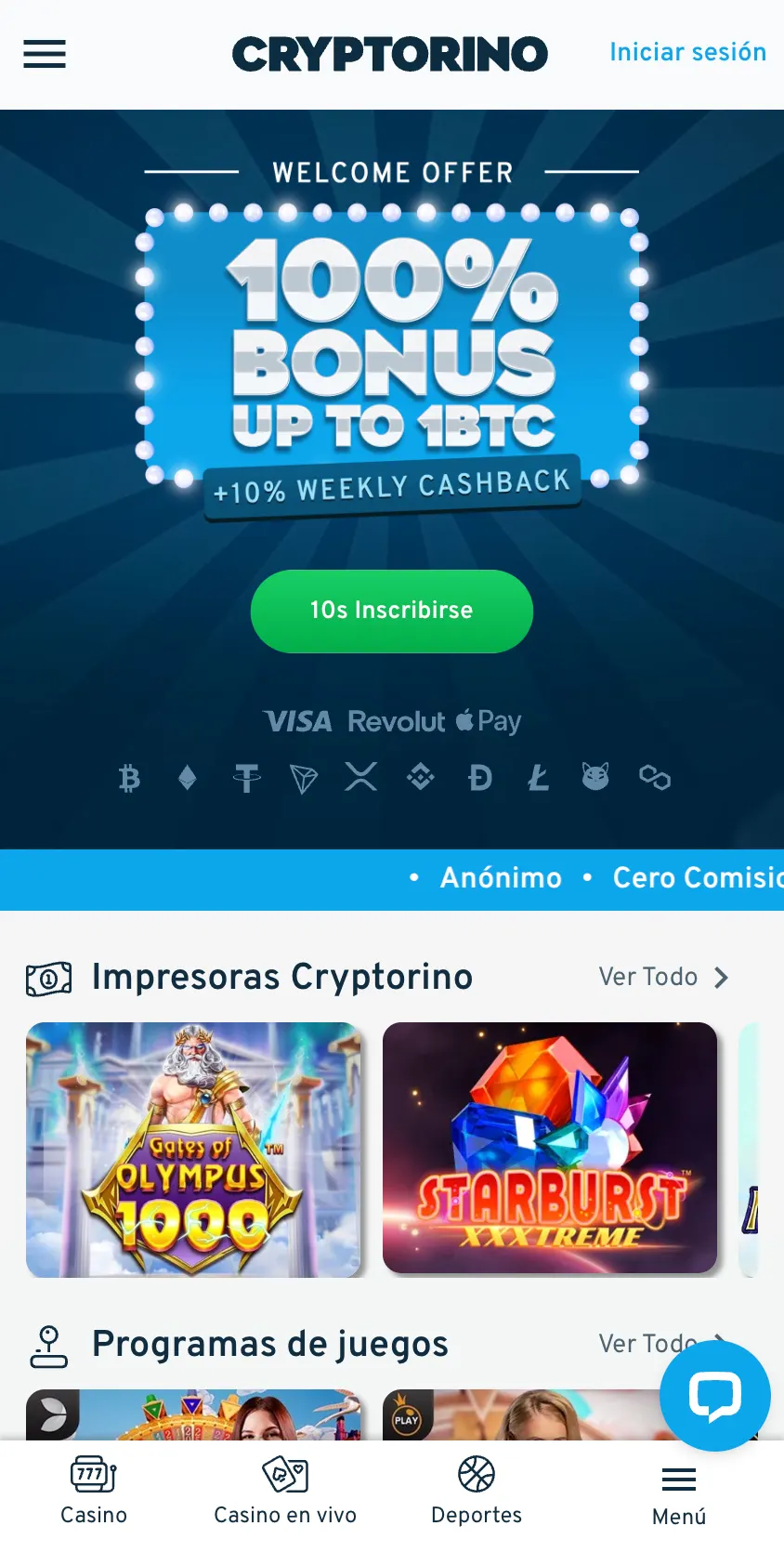
Task: Open the live chat bubble
Action: [714, 1395]
